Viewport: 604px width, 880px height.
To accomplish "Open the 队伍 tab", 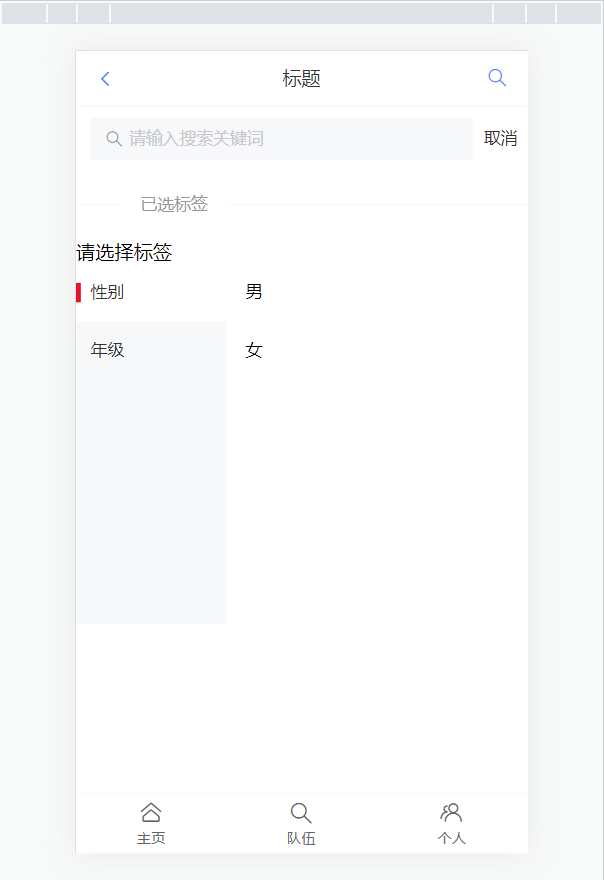I will 301,824.
